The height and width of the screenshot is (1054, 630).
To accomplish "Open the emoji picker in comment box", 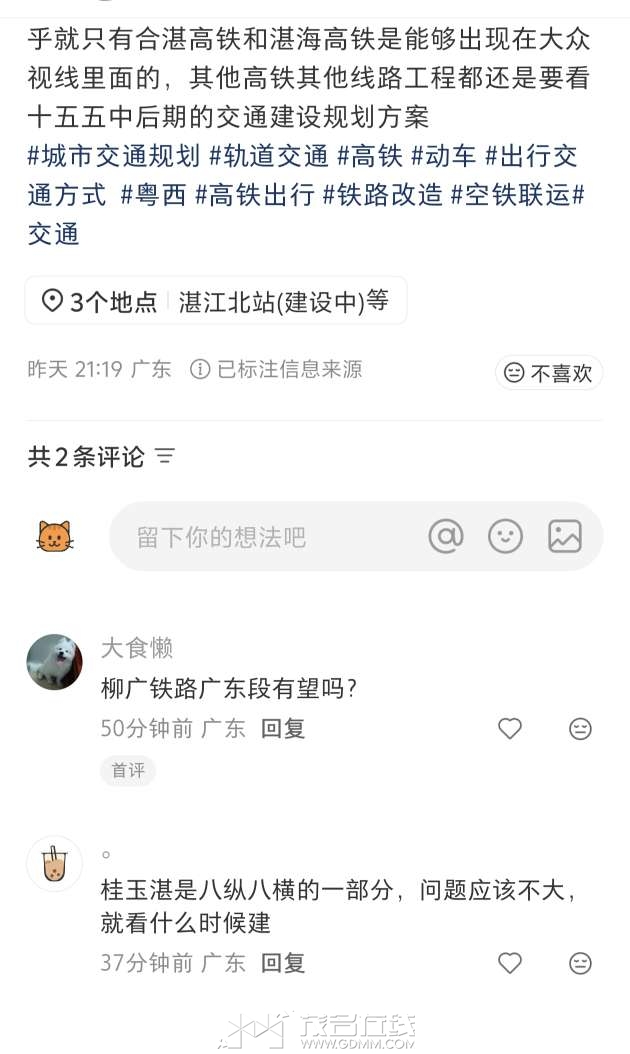I will click(505, 536).
